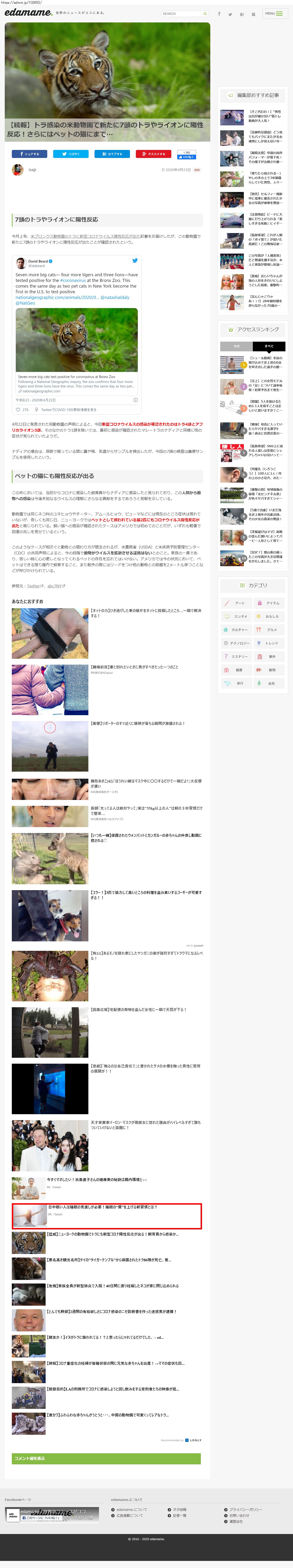The height and width of the screenshot is (1568, 293).
Task: Open the お問い合わせ footer link
Action: (x=239, y=1516)
